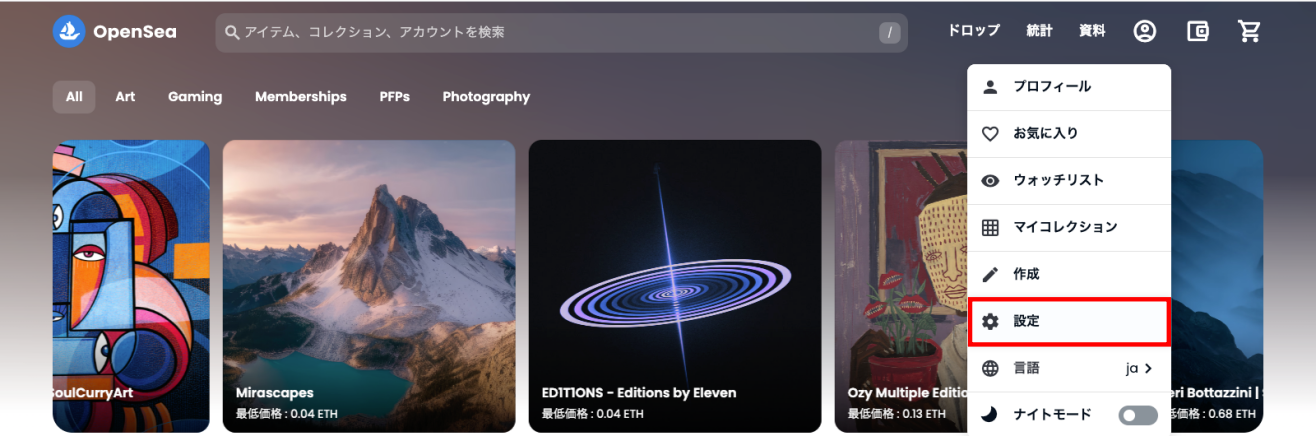Open the Mirascapes collection card

(x=368, y=285)
